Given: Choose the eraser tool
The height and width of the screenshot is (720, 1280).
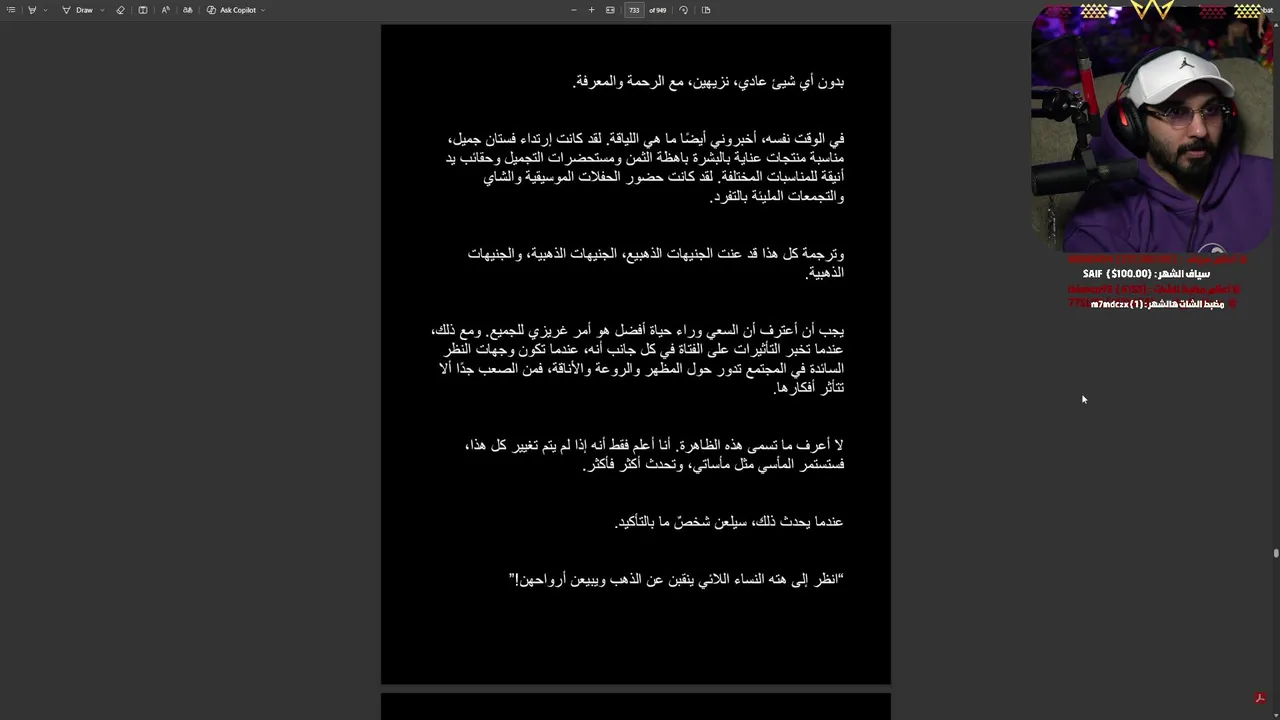Looking at the screenshot, I should click(x=120, y=10).
